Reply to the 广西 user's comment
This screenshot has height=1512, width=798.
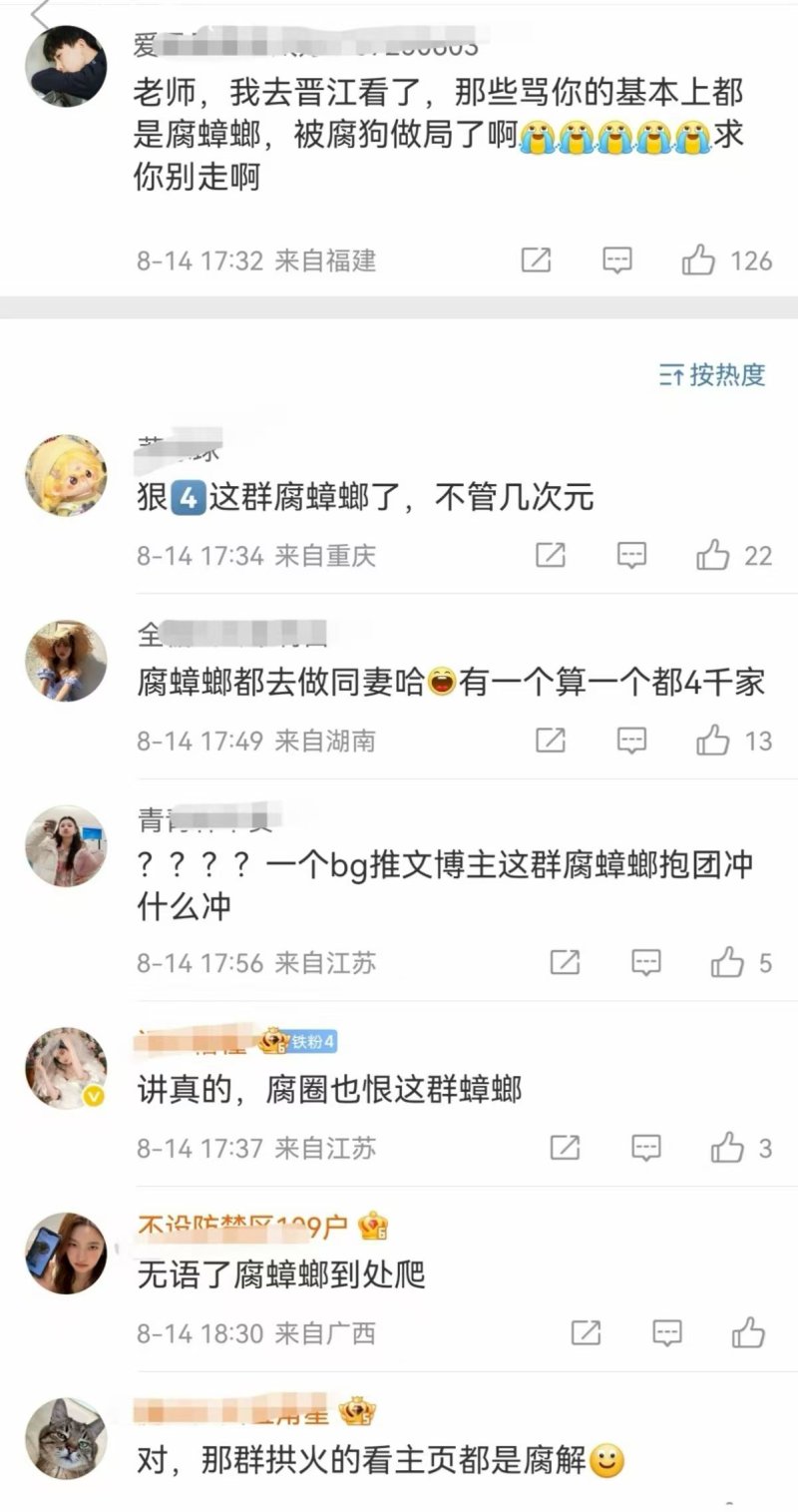[x=667, y=1332]
